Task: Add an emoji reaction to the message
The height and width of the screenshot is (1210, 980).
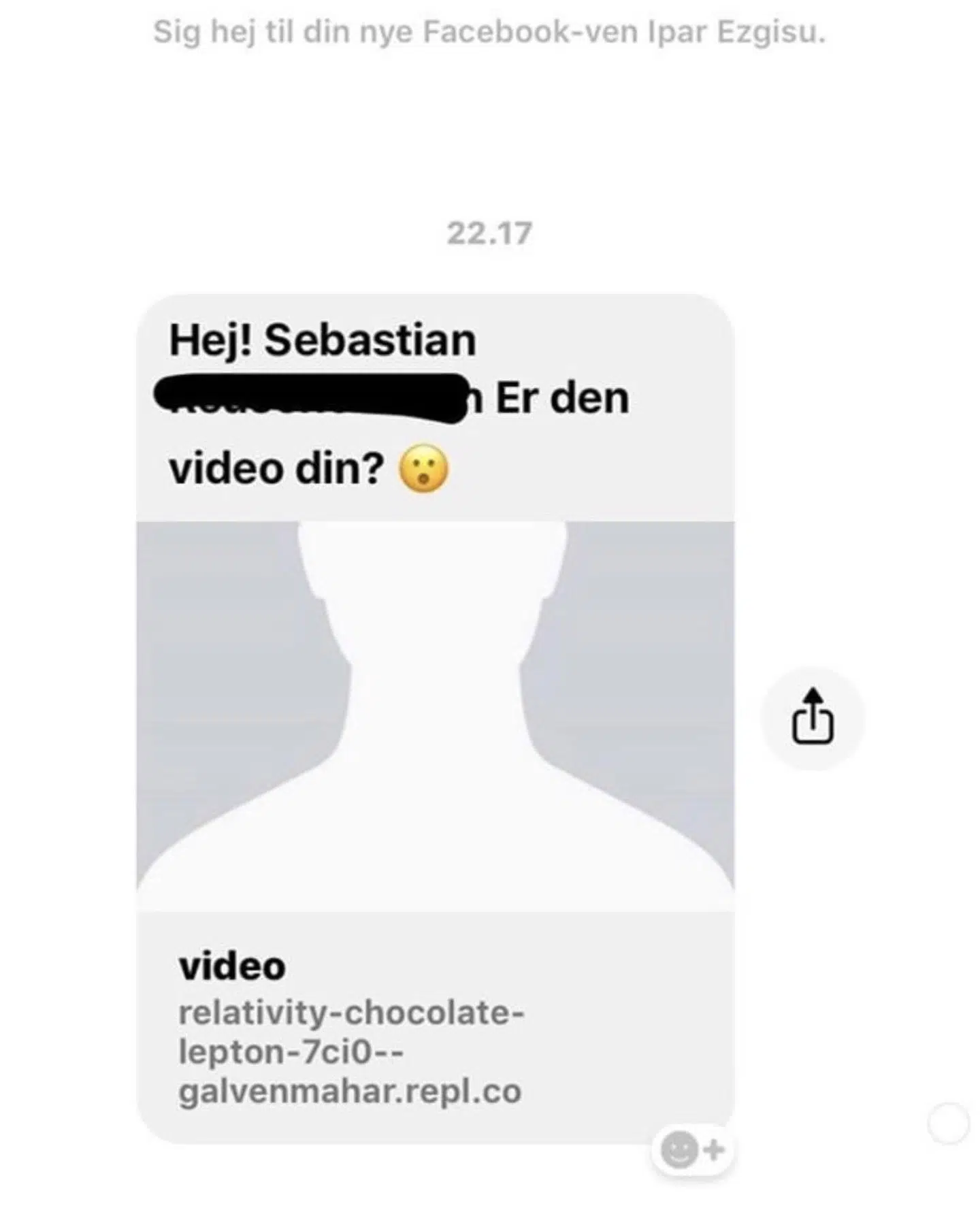Action: 691,1149
